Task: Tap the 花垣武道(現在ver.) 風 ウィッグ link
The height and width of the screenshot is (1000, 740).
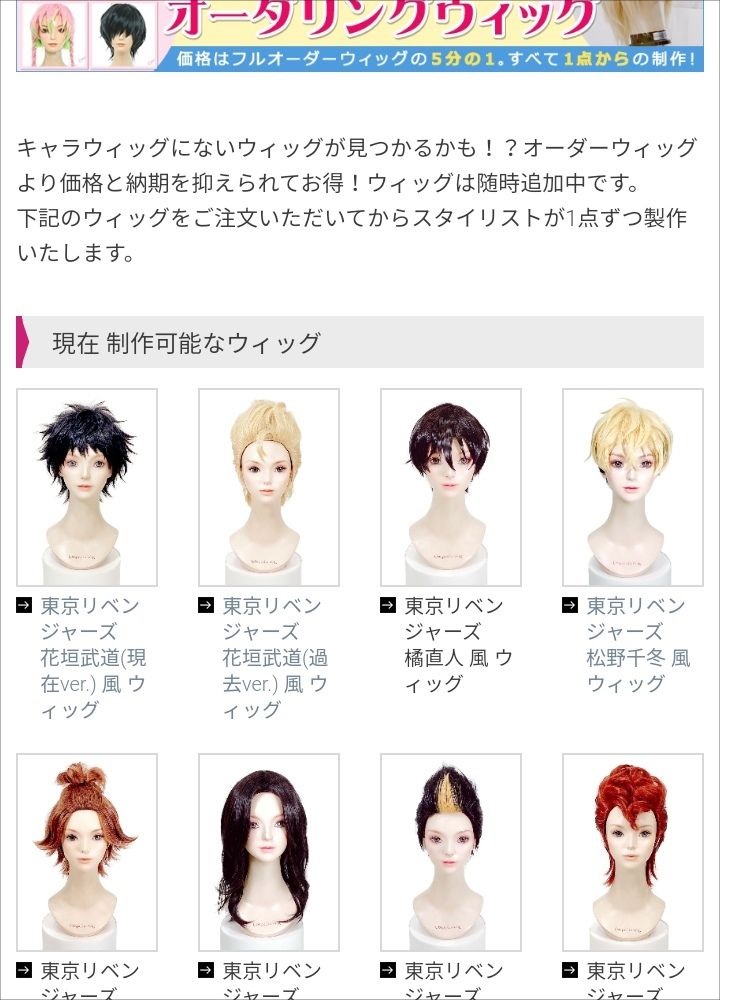Action: pos(93,657)
